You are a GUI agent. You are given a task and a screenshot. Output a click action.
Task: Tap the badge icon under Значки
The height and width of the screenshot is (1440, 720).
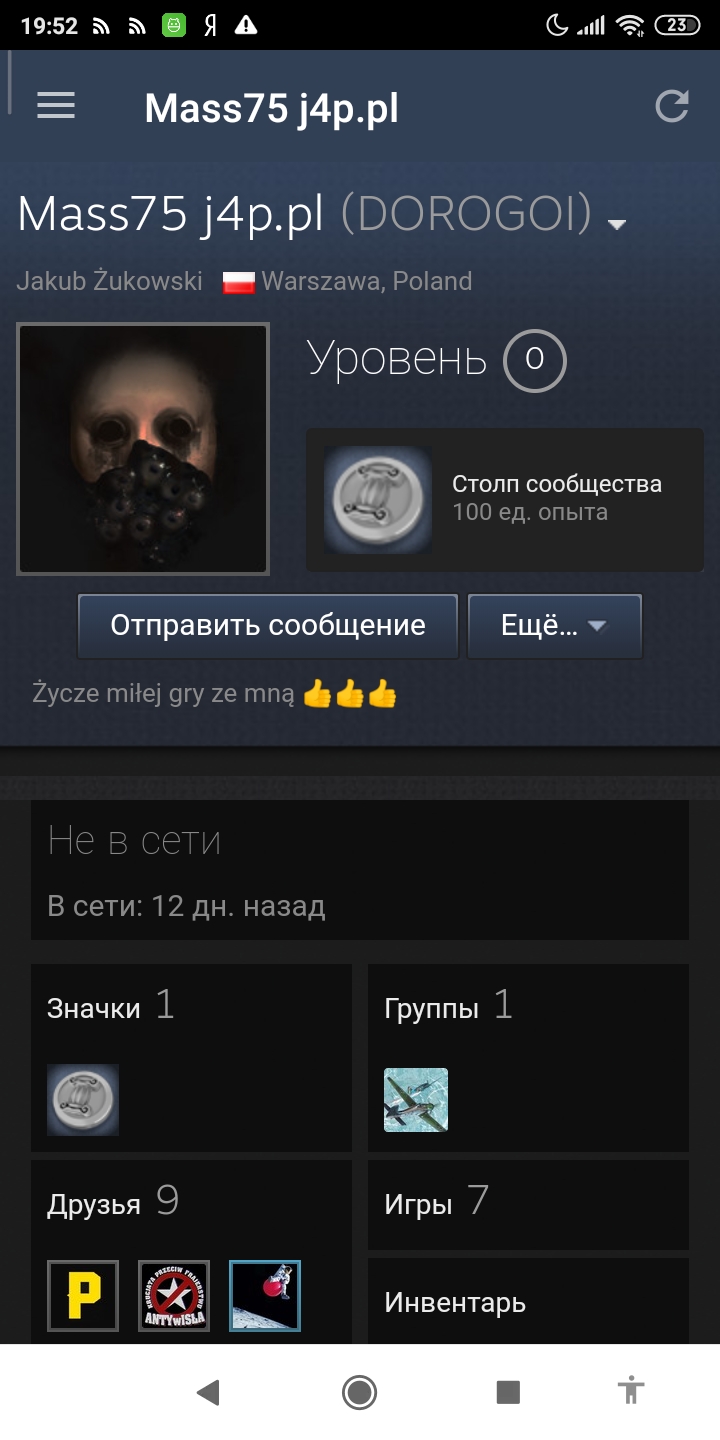pyautogui.click(x=83, y=1100)
